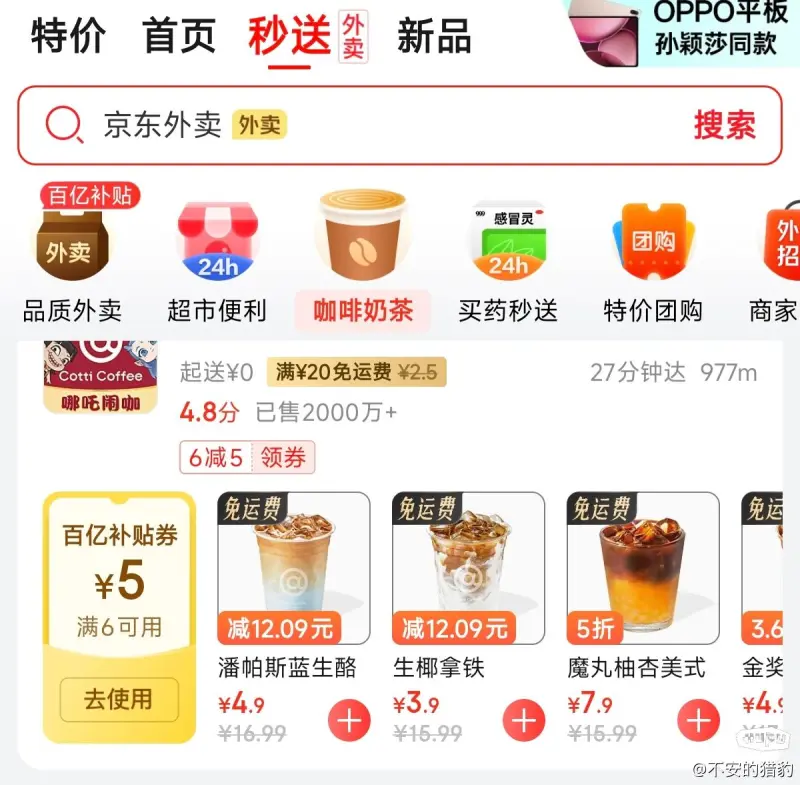Switch to the 特价 tab

(x=68, y=36)
